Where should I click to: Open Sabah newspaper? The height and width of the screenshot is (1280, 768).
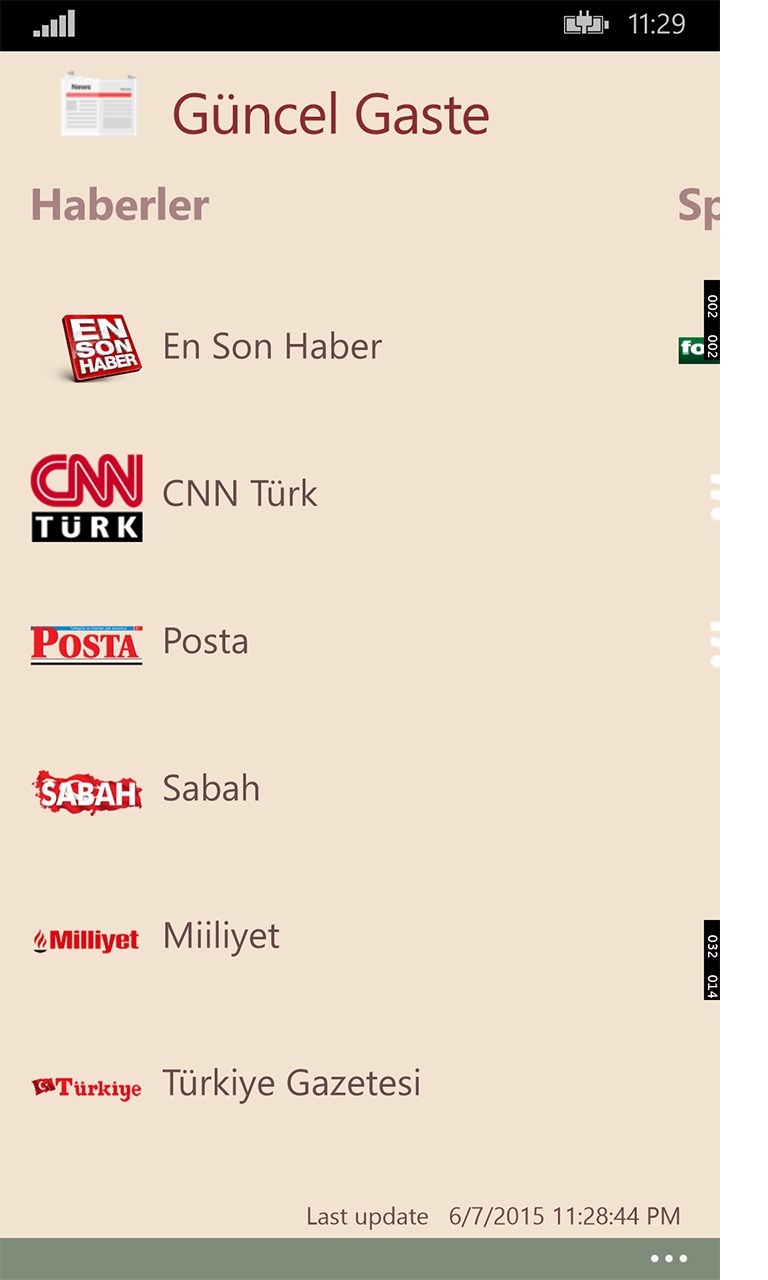(x=211, y=789)
